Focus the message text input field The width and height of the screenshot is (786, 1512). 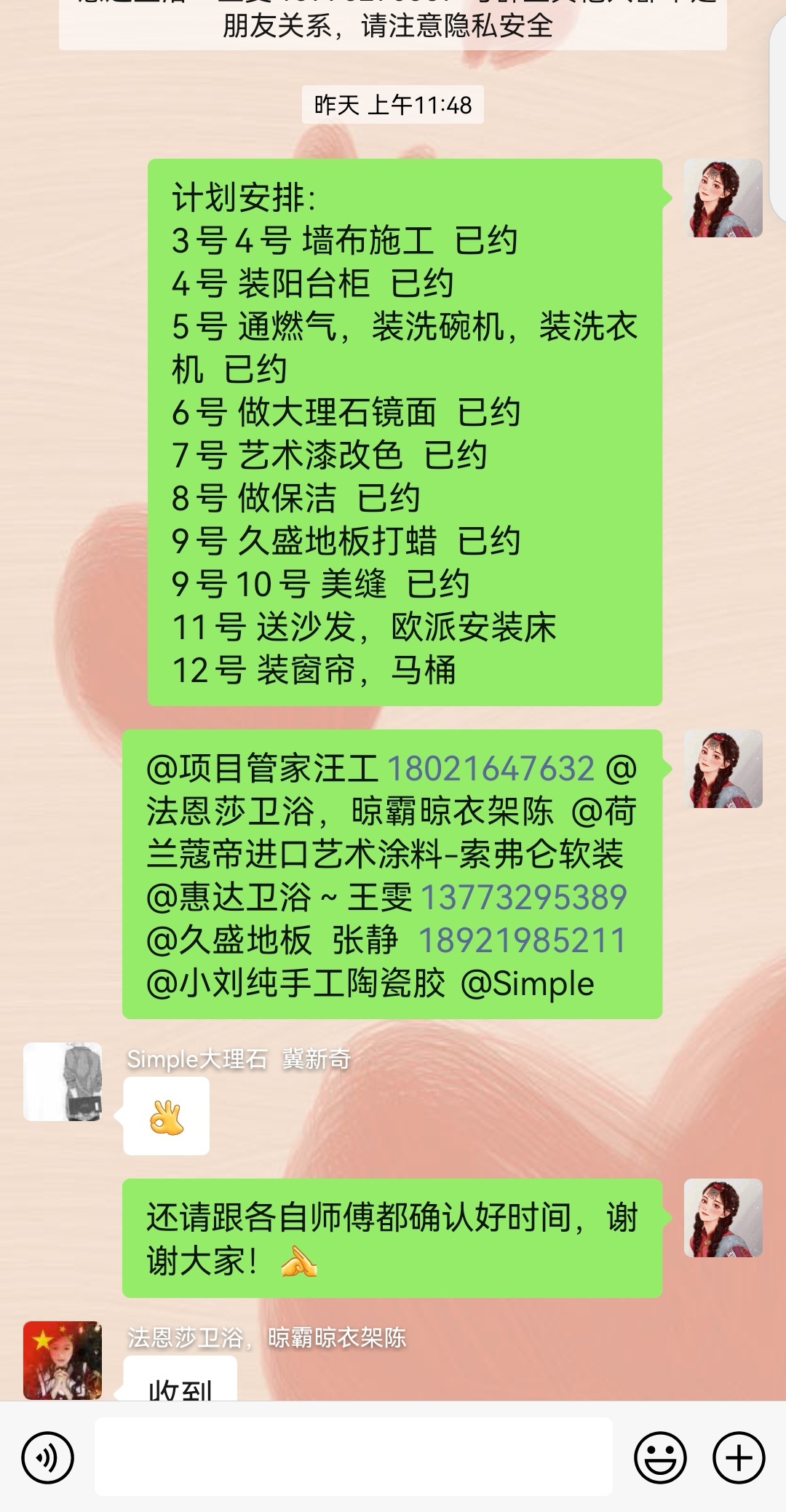pyautogui.click(x=353, y=1457)
